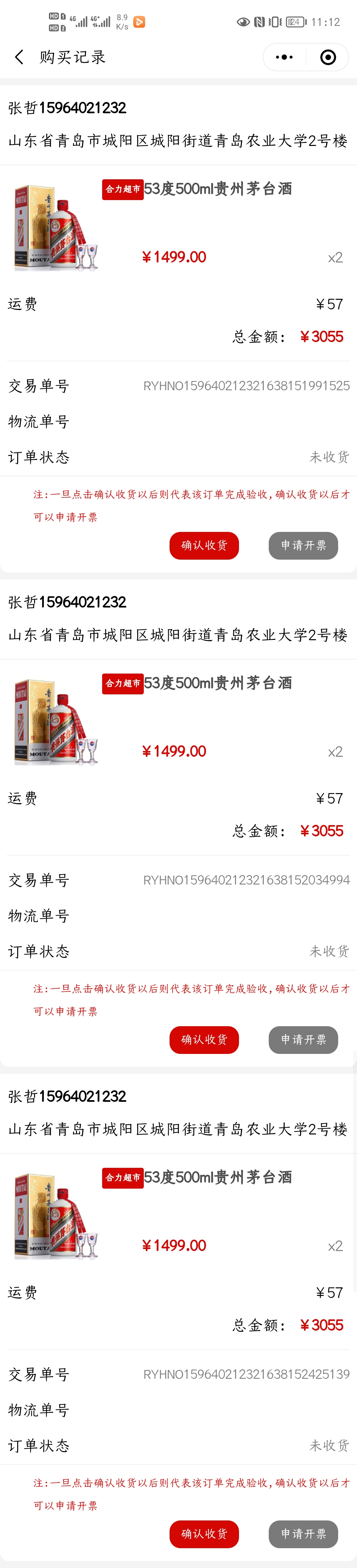Tap 确认收货 for order ending 1991525
Viewport: 357px width, 1568px height.
tap(204, 545)
